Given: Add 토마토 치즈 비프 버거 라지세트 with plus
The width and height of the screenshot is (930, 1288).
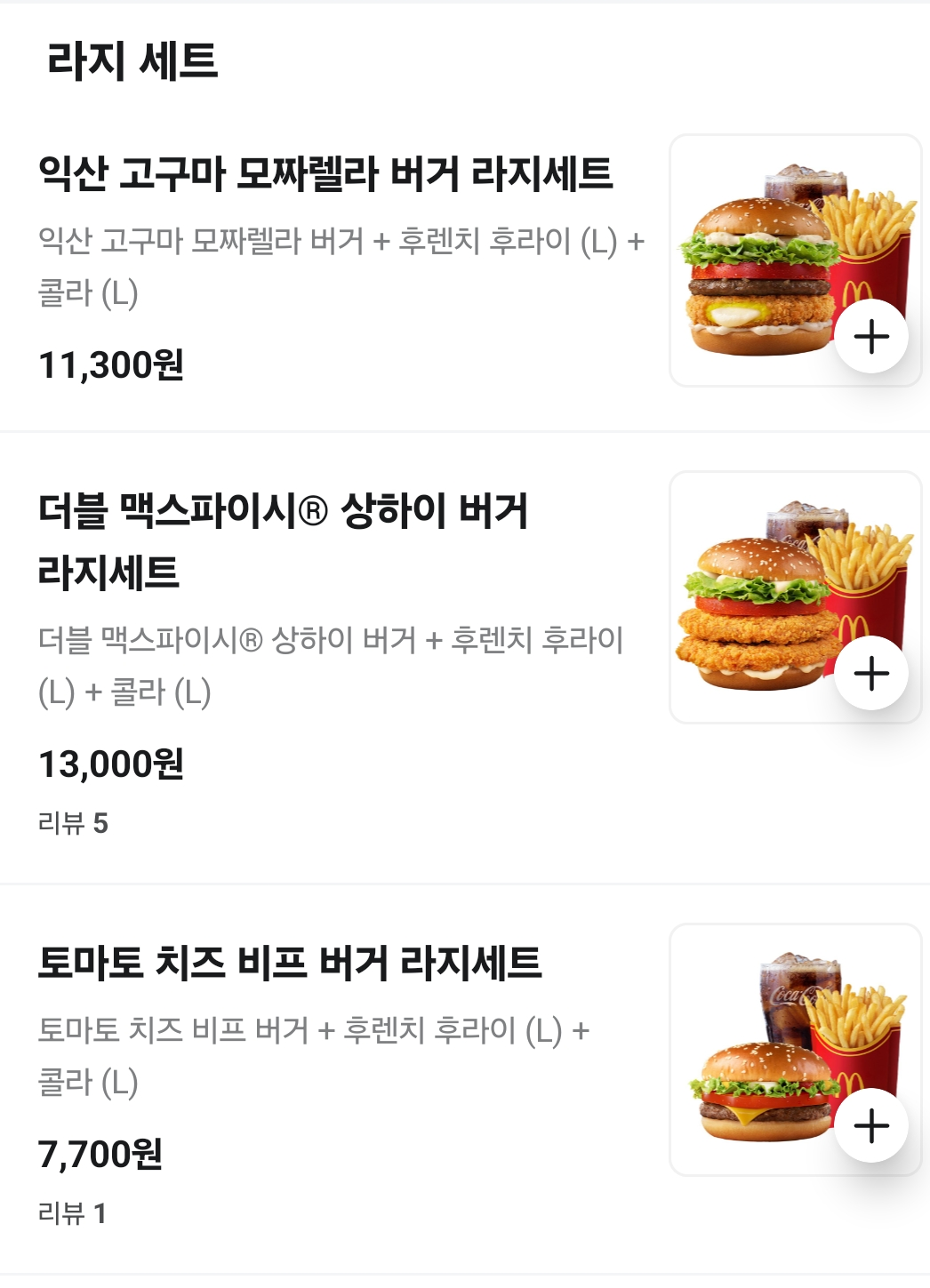Looking at the screenshot, I should tap(871, 1125).
